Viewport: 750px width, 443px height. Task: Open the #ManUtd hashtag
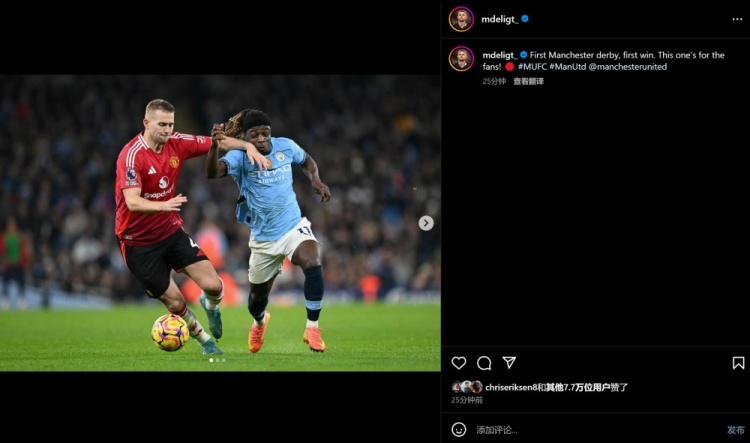tap(567, 67)
